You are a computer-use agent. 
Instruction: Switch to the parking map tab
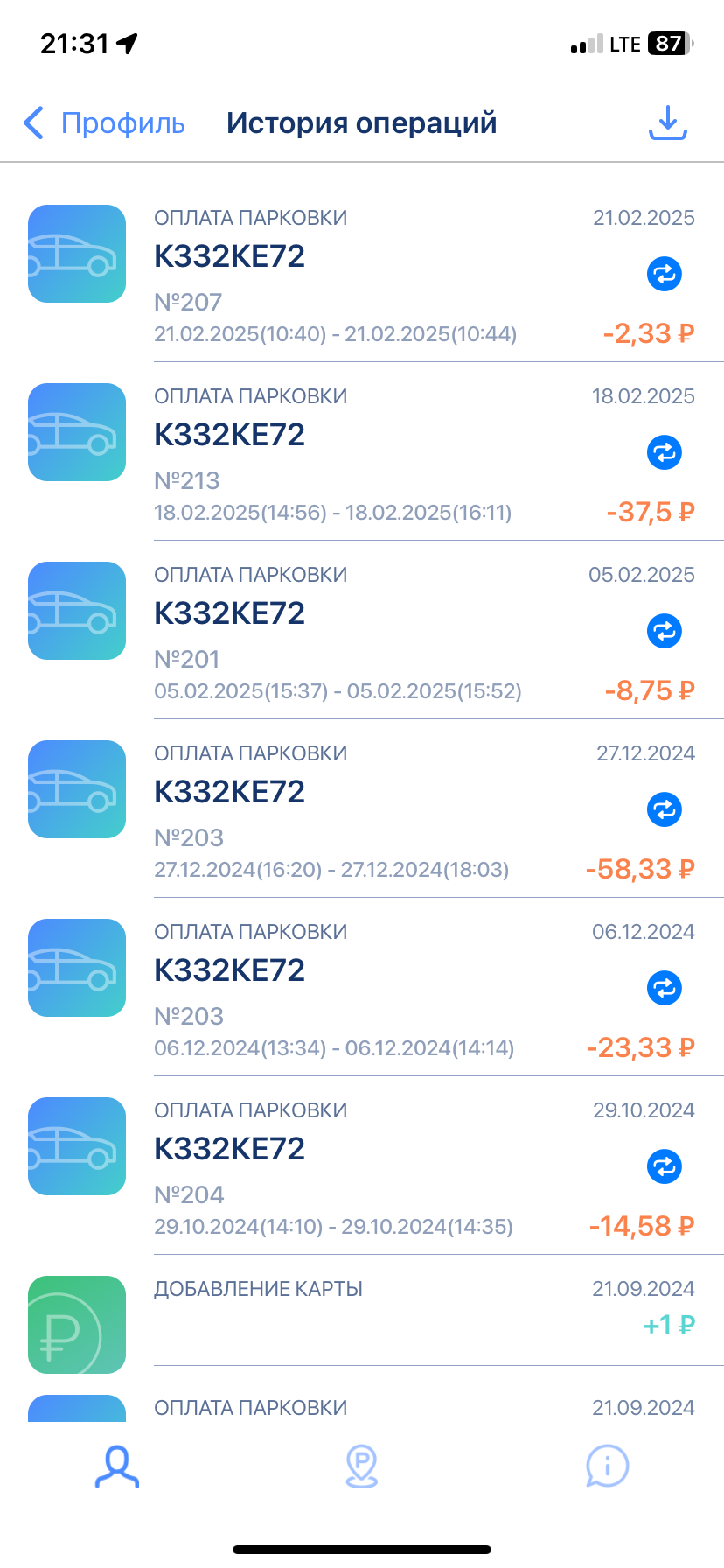pyautogui.click(x=362, y=1466)
